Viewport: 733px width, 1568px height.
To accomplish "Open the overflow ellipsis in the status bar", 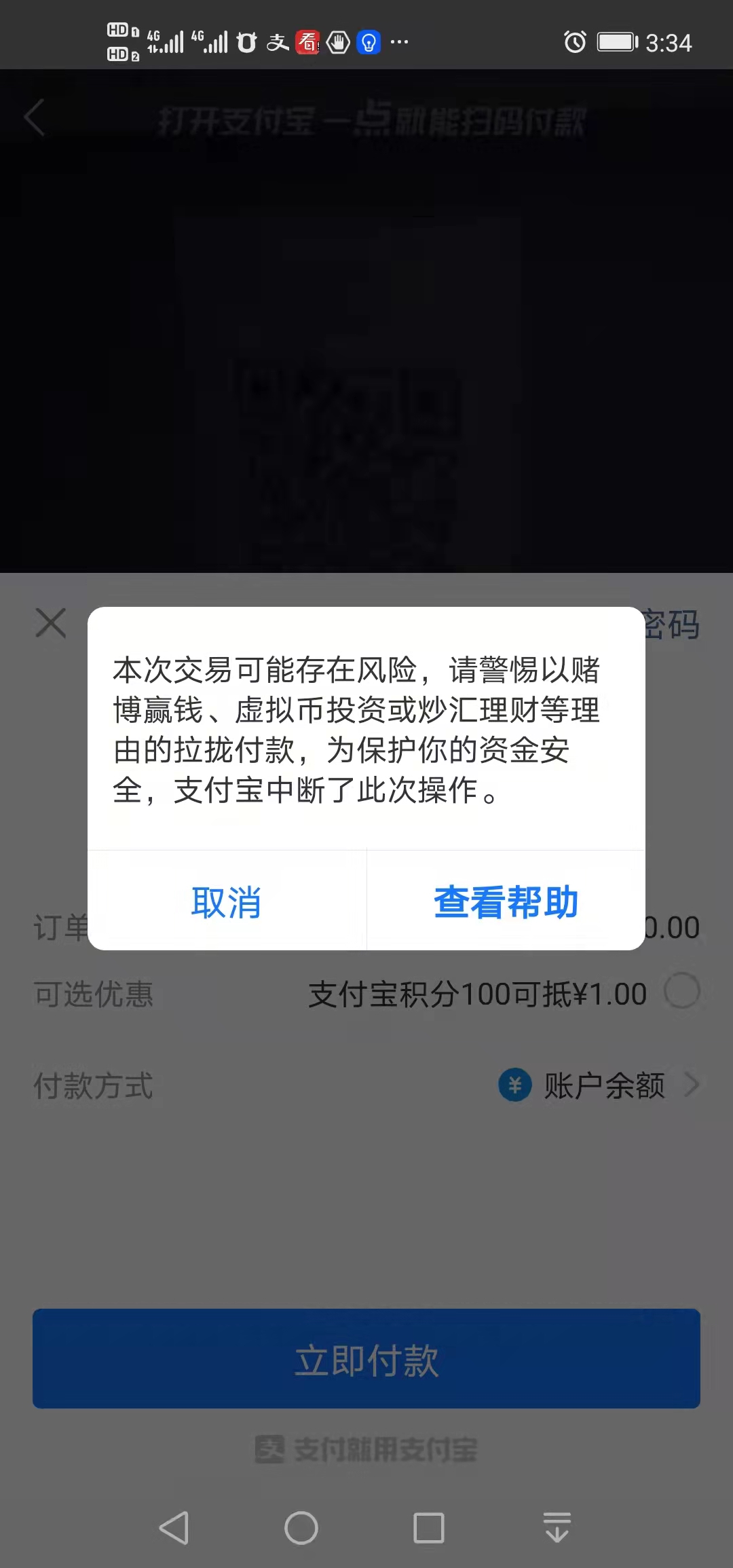I will (400, 42).
